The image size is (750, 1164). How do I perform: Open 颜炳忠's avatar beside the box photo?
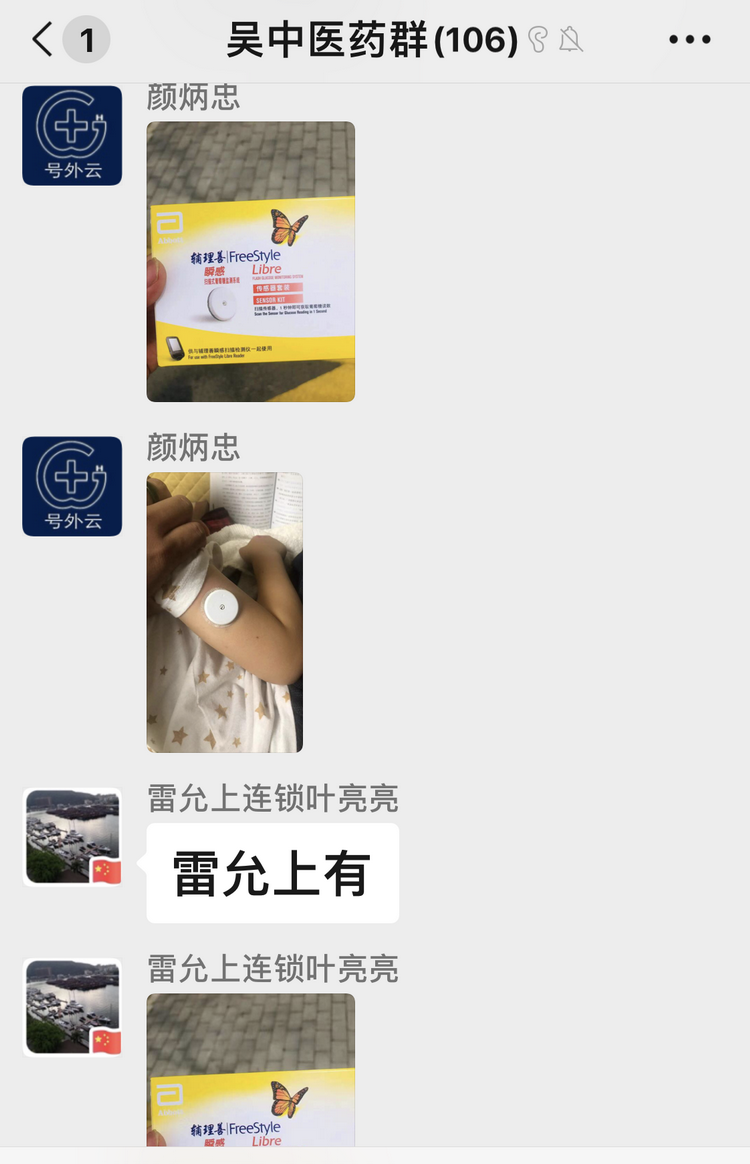coord(72,136)
